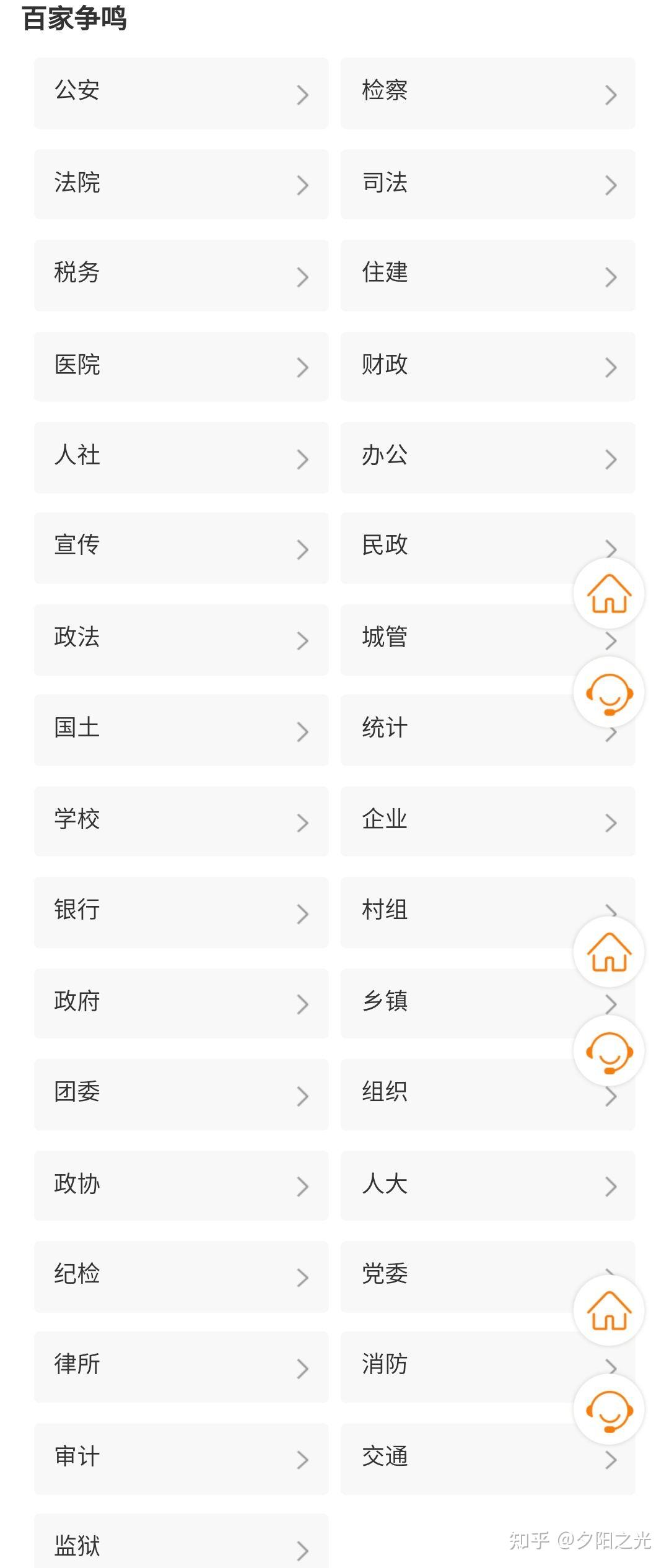This screenshot has height=1568, width=669.
Task: View the 税务 section
Action: (x=181, y=275)
